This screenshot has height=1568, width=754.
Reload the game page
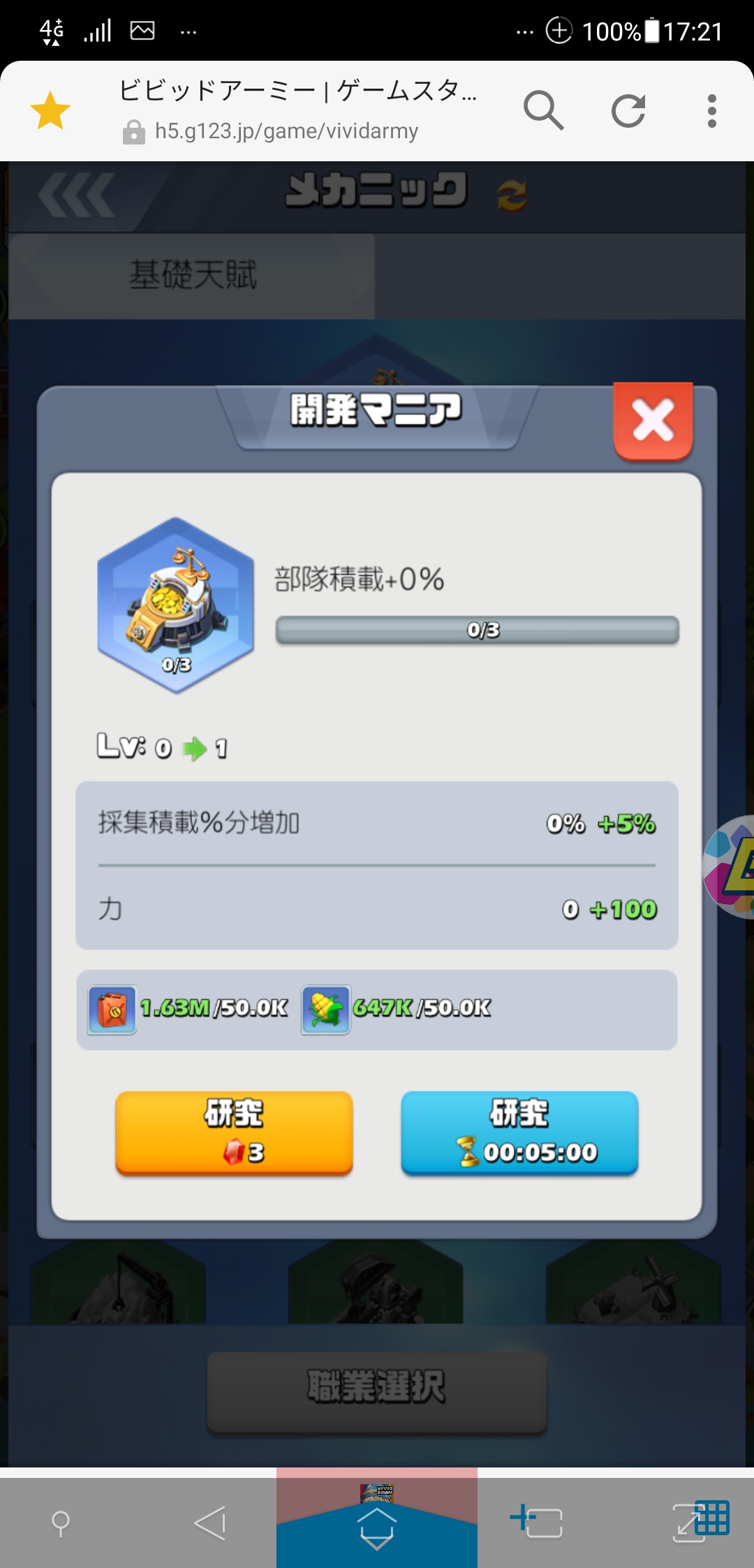point(628,111)
